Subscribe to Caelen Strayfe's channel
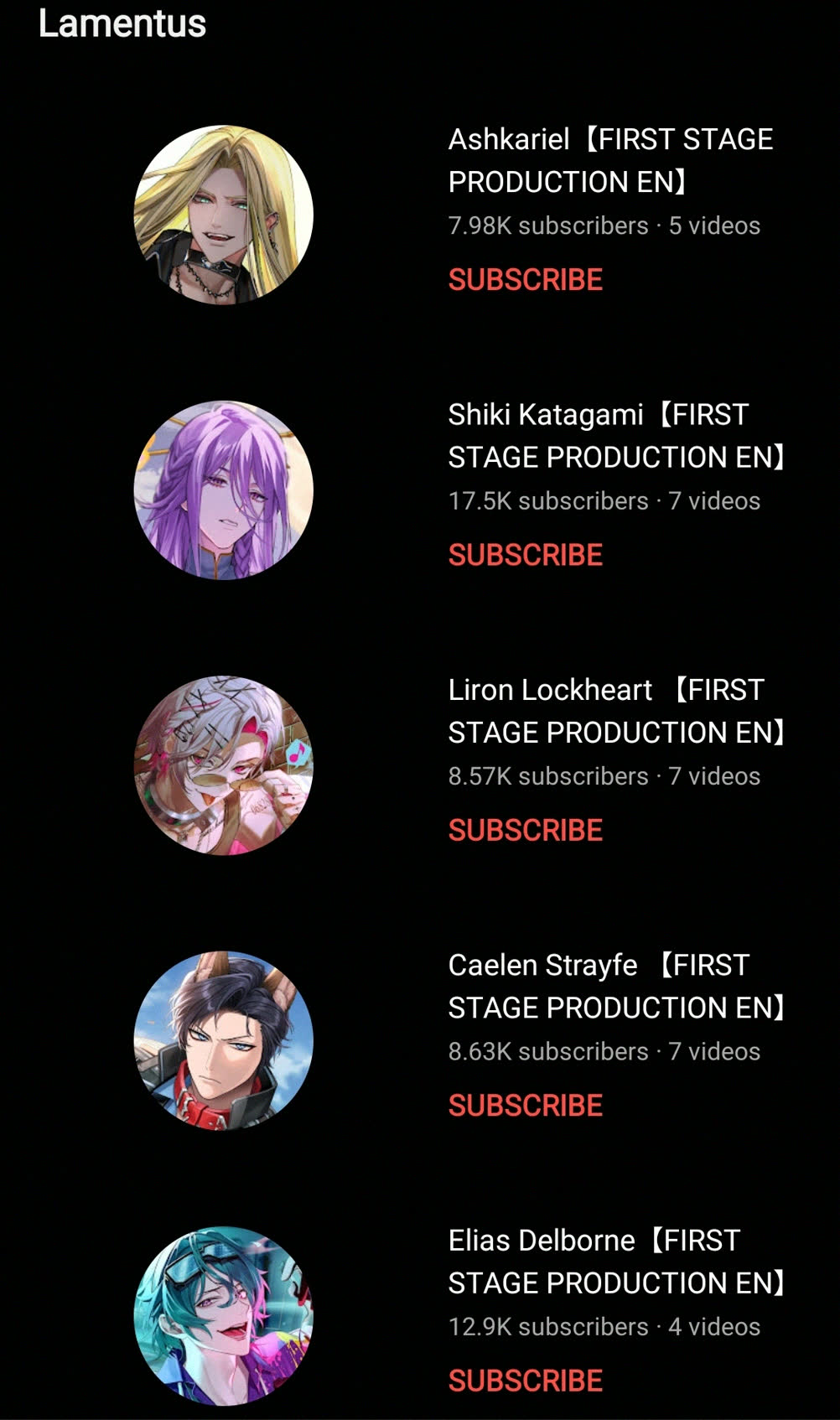 click(x=525, y=1105)
